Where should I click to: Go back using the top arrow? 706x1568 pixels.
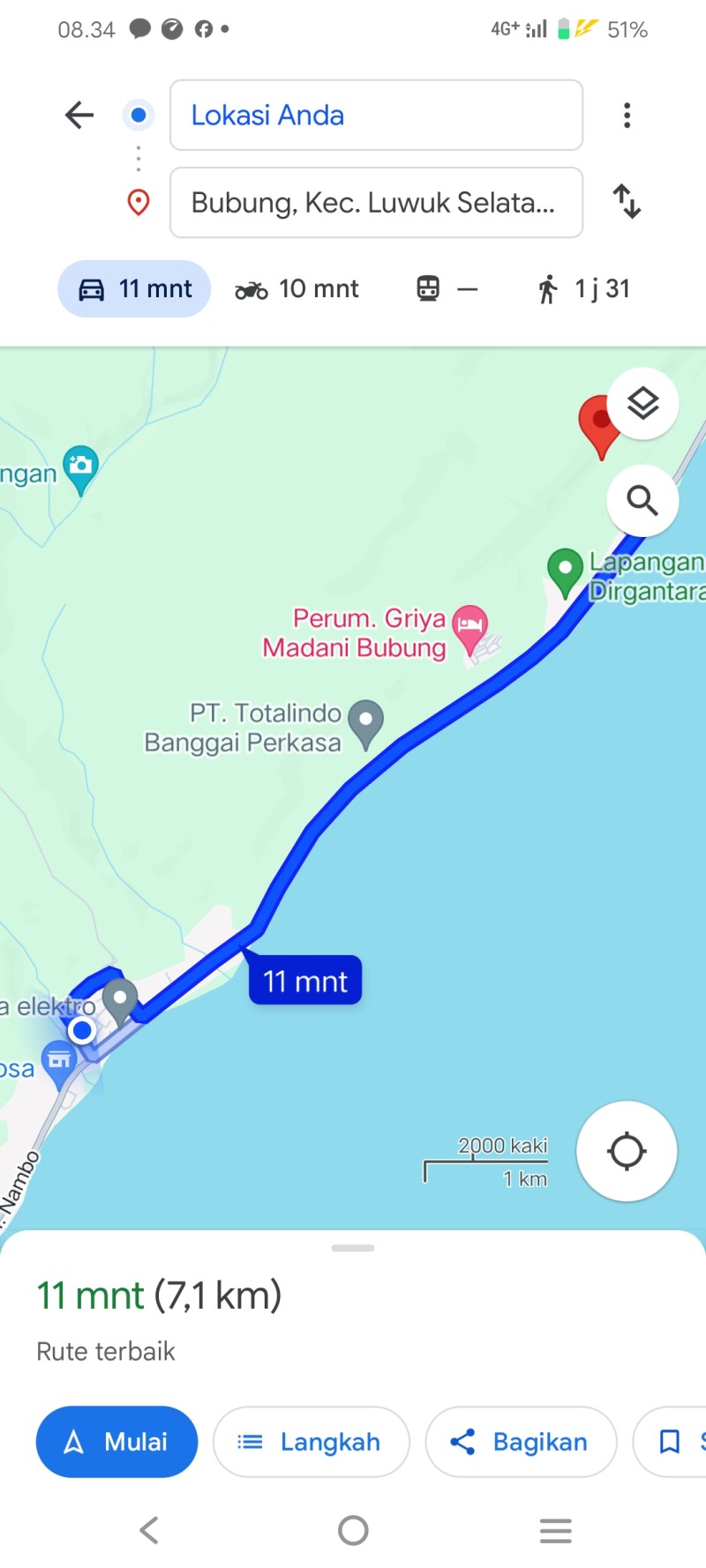tap(79, 115)
